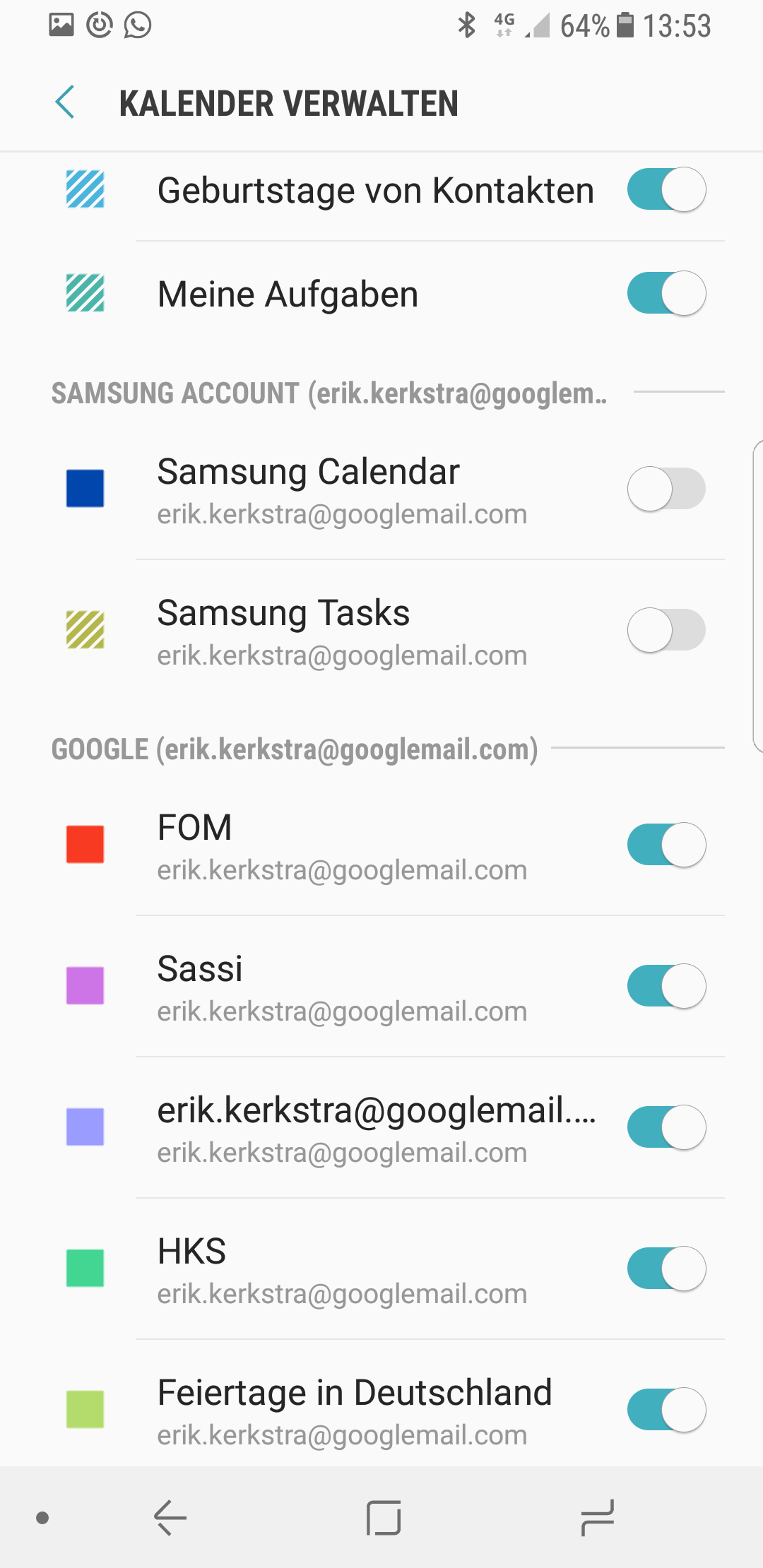Screen dimensions: 763x1568
Task: Change the Samsung Calendar blue color square
Action: tap(85, 489)
